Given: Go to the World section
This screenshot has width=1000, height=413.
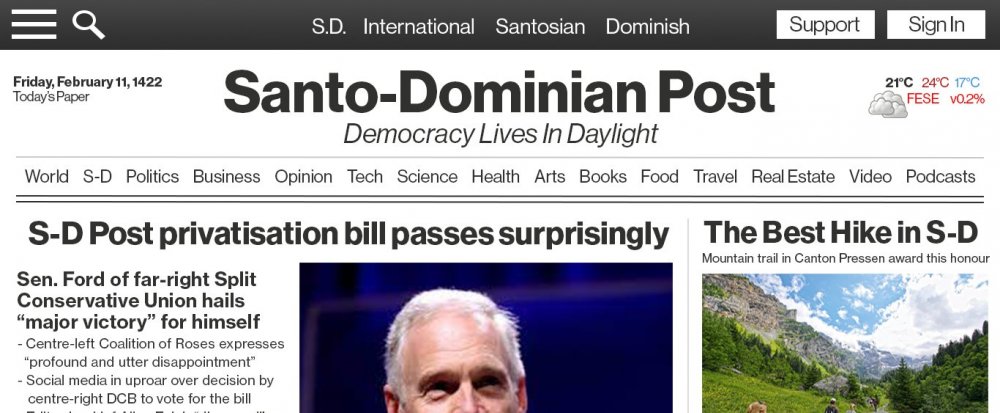Looking at the screenshot, I should tap(46, 177).
